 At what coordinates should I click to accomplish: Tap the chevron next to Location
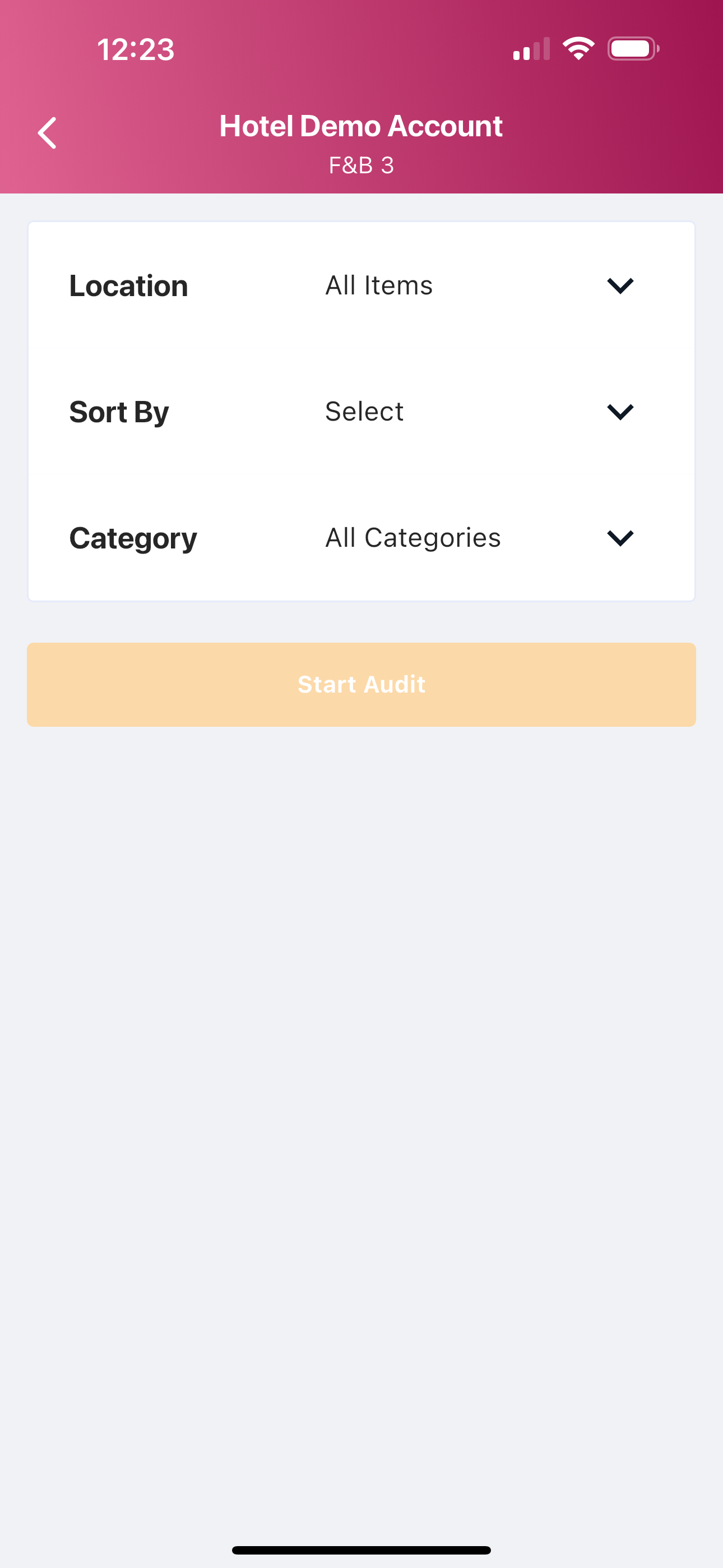coord(620,285)
